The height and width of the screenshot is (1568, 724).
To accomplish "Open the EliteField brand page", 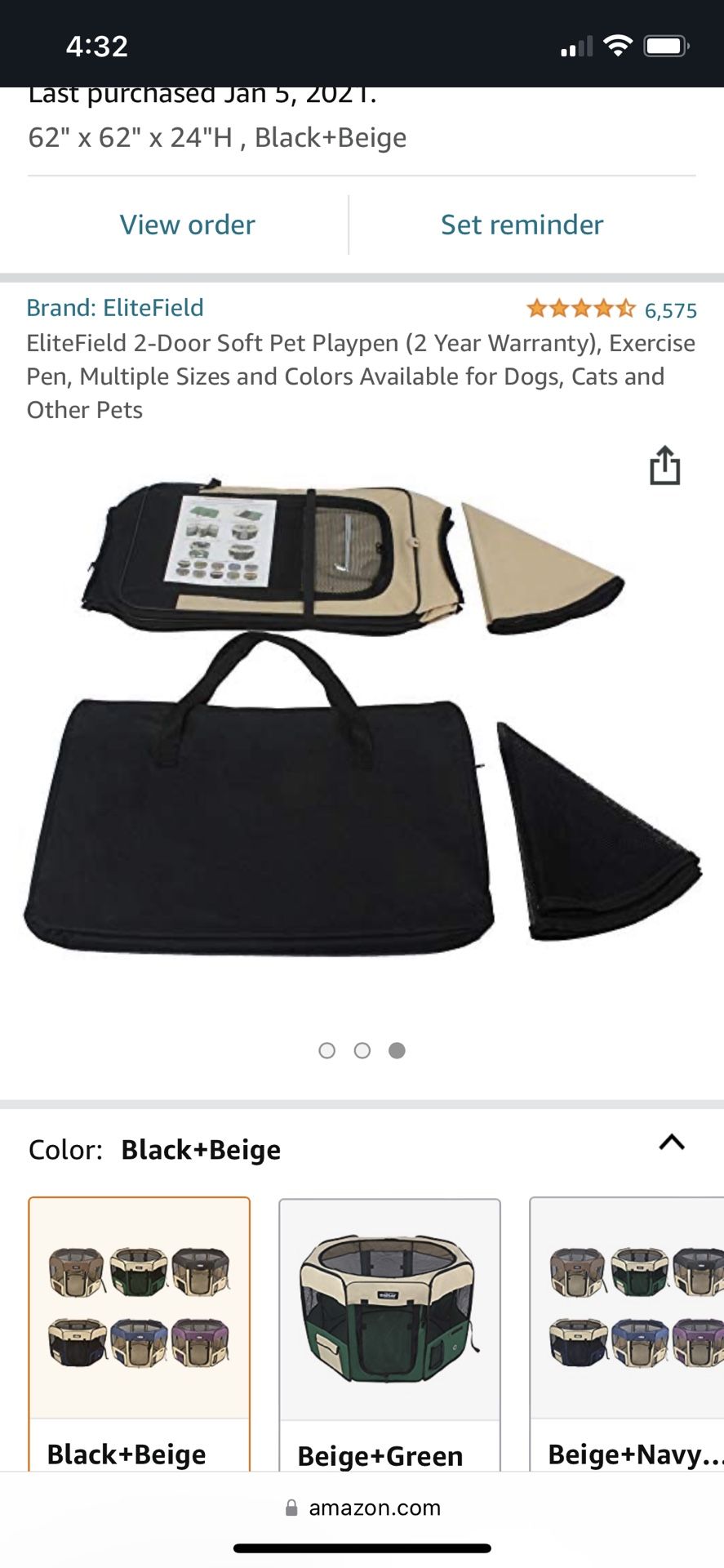I will point(115,308).
